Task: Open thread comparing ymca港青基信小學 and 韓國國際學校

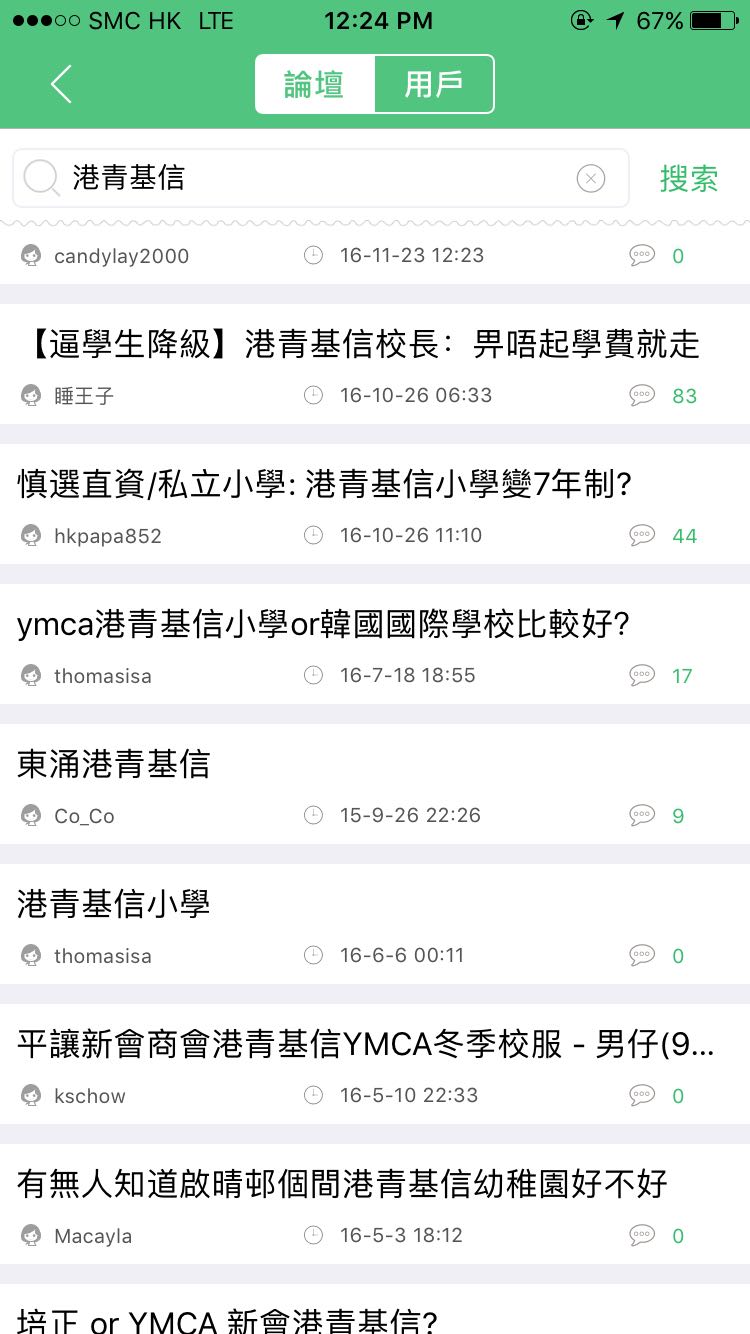Action: coord(323,625)
